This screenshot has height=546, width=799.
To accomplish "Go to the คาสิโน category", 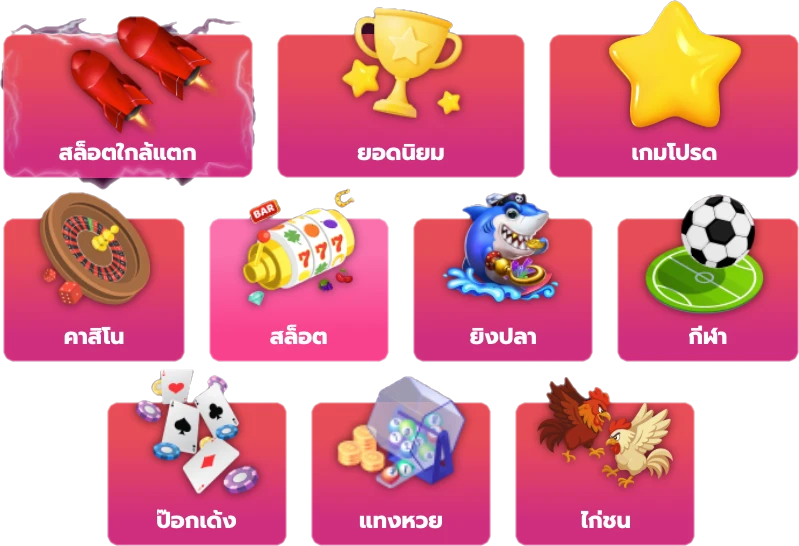I will (94, 290).
